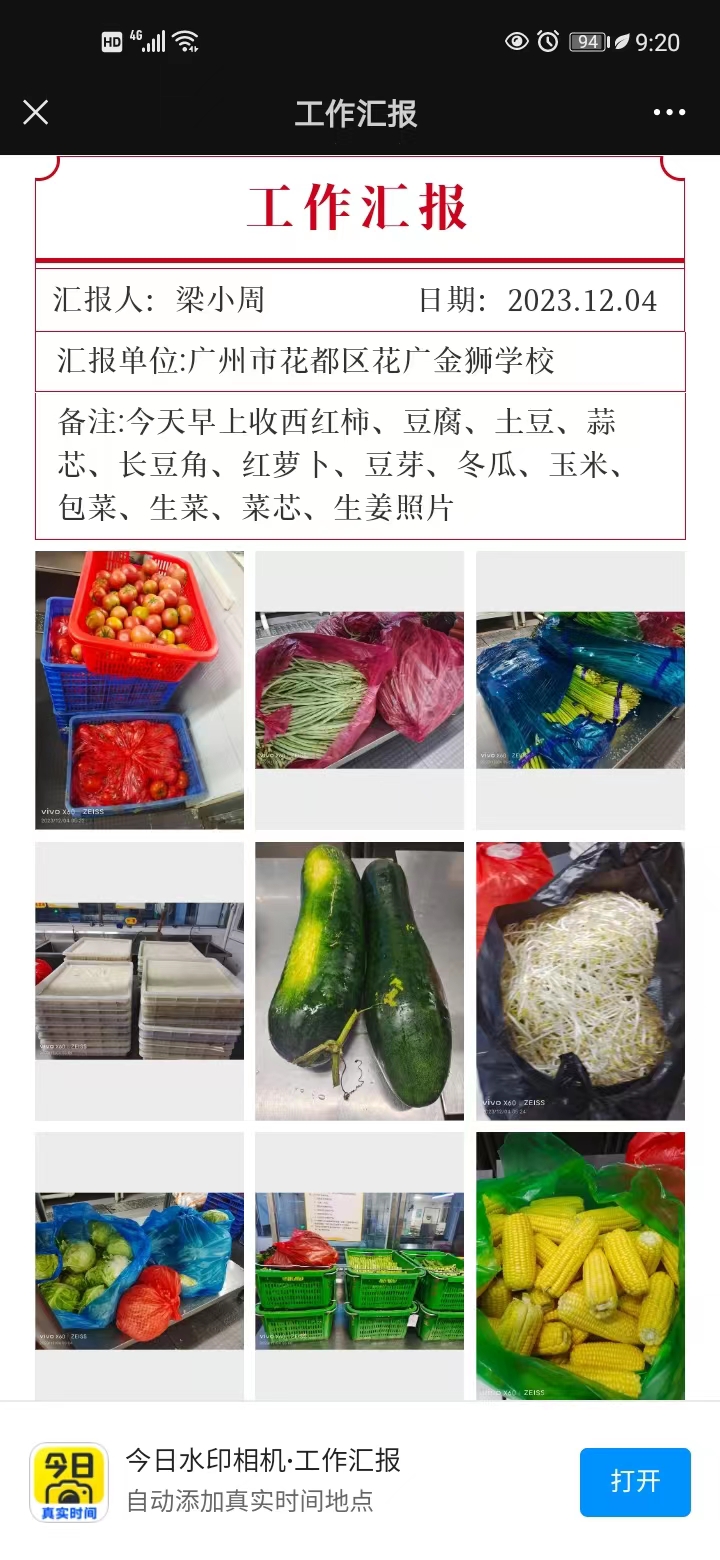
Task: Close the 工作汇报 page
Action: point(35,112)
